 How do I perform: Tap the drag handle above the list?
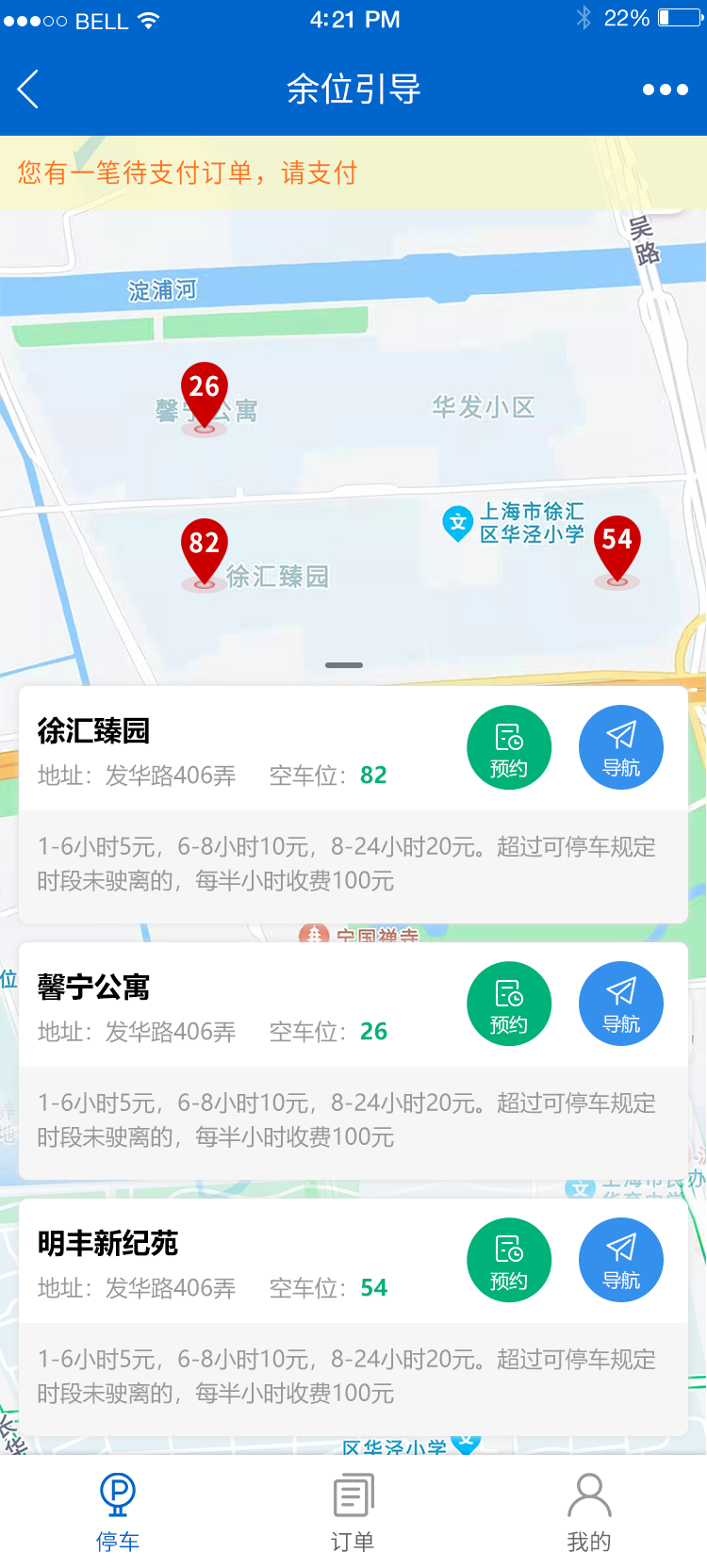tap(344, 665)
